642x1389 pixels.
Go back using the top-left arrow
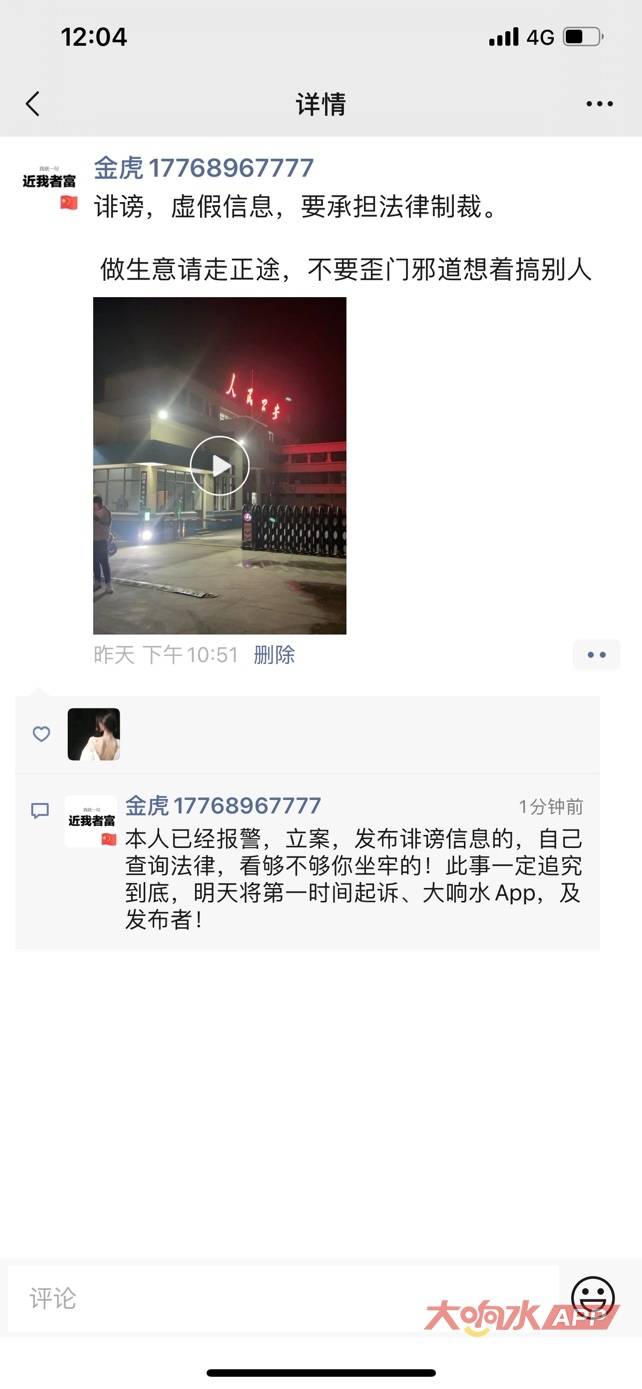33,104
